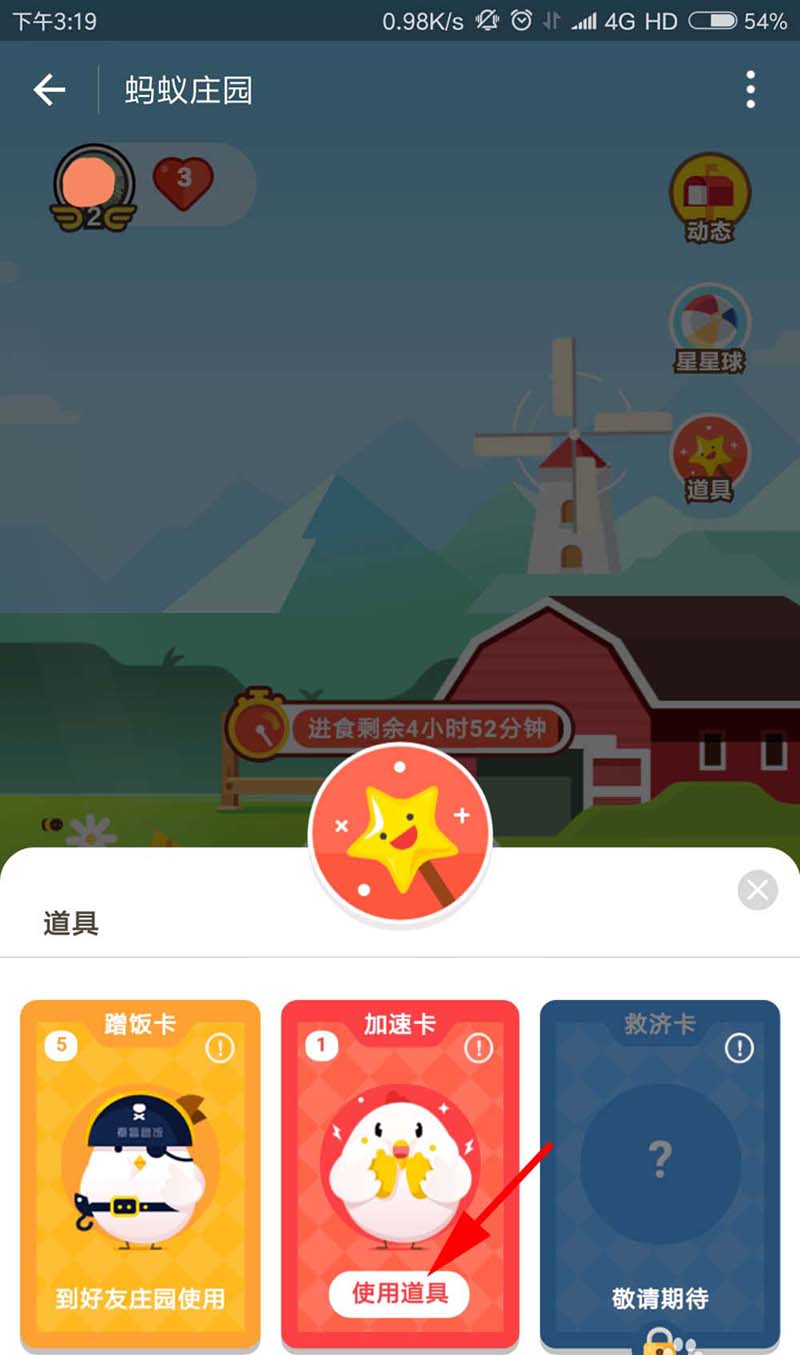View info for 蹭饭卡
The width and height of the screenshot is (800, 1355).
tap(219, 1048)
